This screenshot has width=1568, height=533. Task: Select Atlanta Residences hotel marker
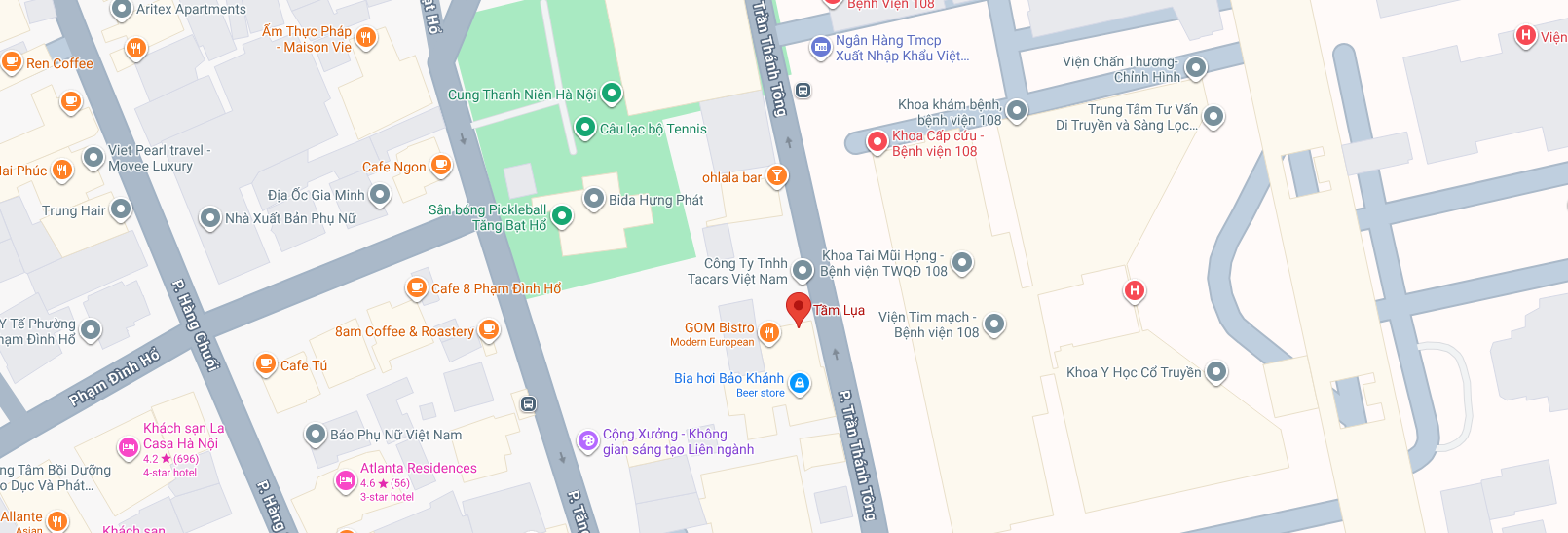(x=346, y=480)
